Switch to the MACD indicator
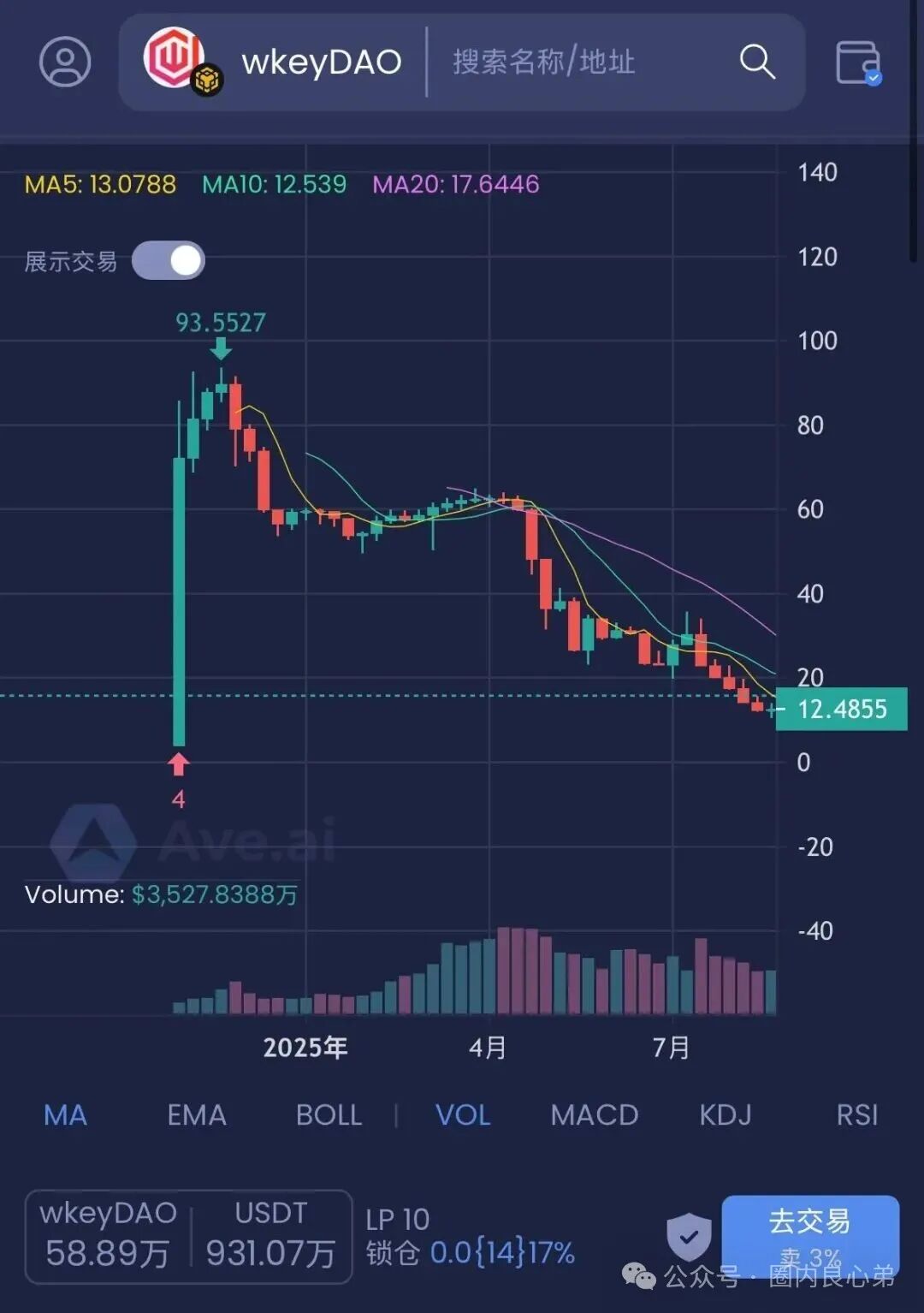 coord(595,1114)
